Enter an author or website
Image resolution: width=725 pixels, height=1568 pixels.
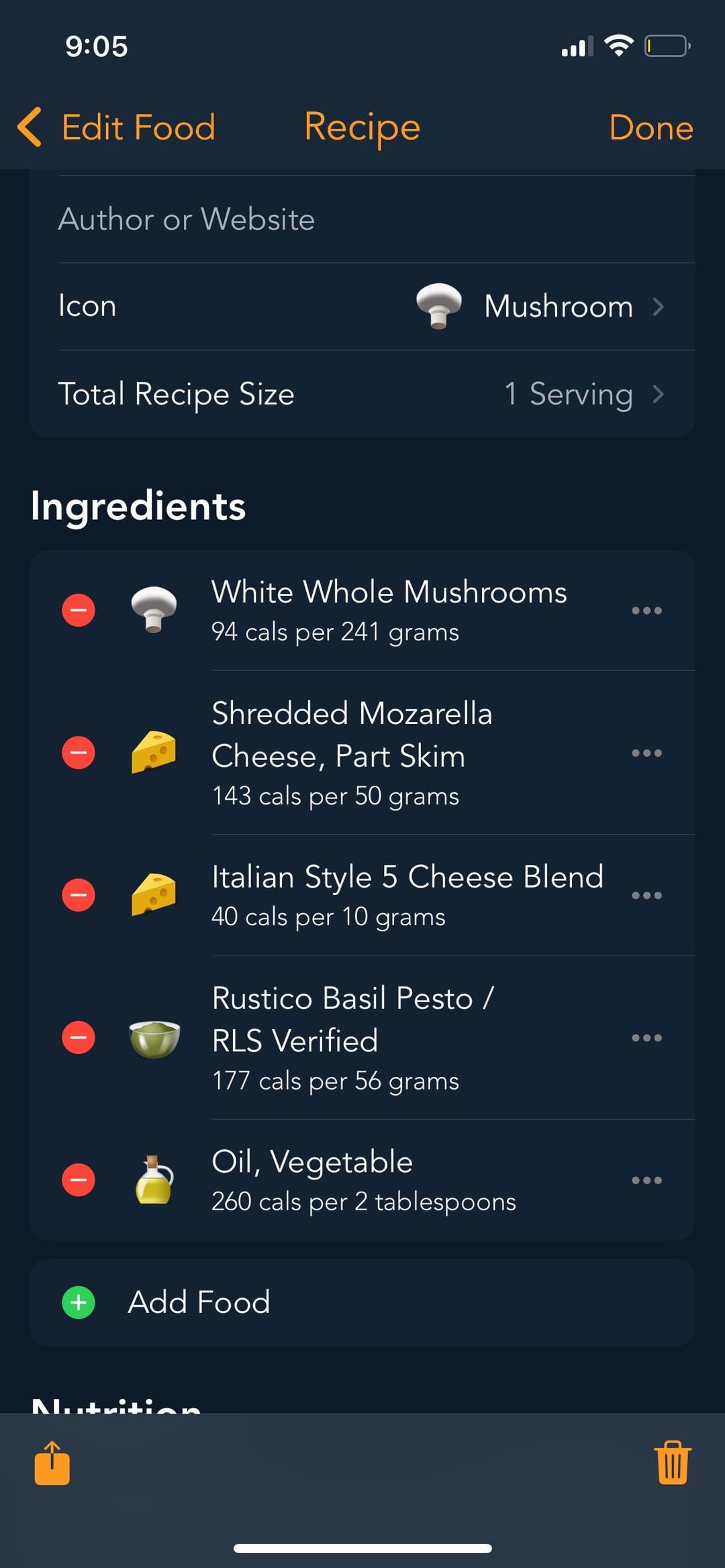point(362,219)
